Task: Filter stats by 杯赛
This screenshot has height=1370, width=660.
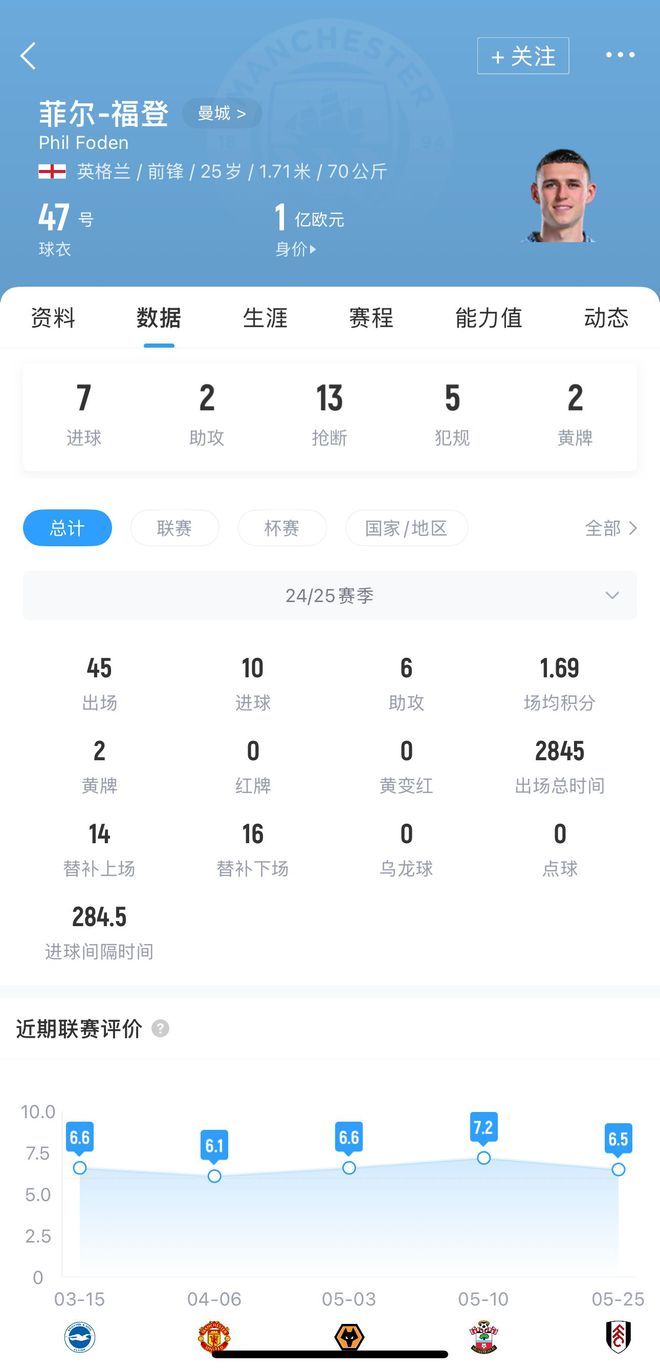Action: 282,528
